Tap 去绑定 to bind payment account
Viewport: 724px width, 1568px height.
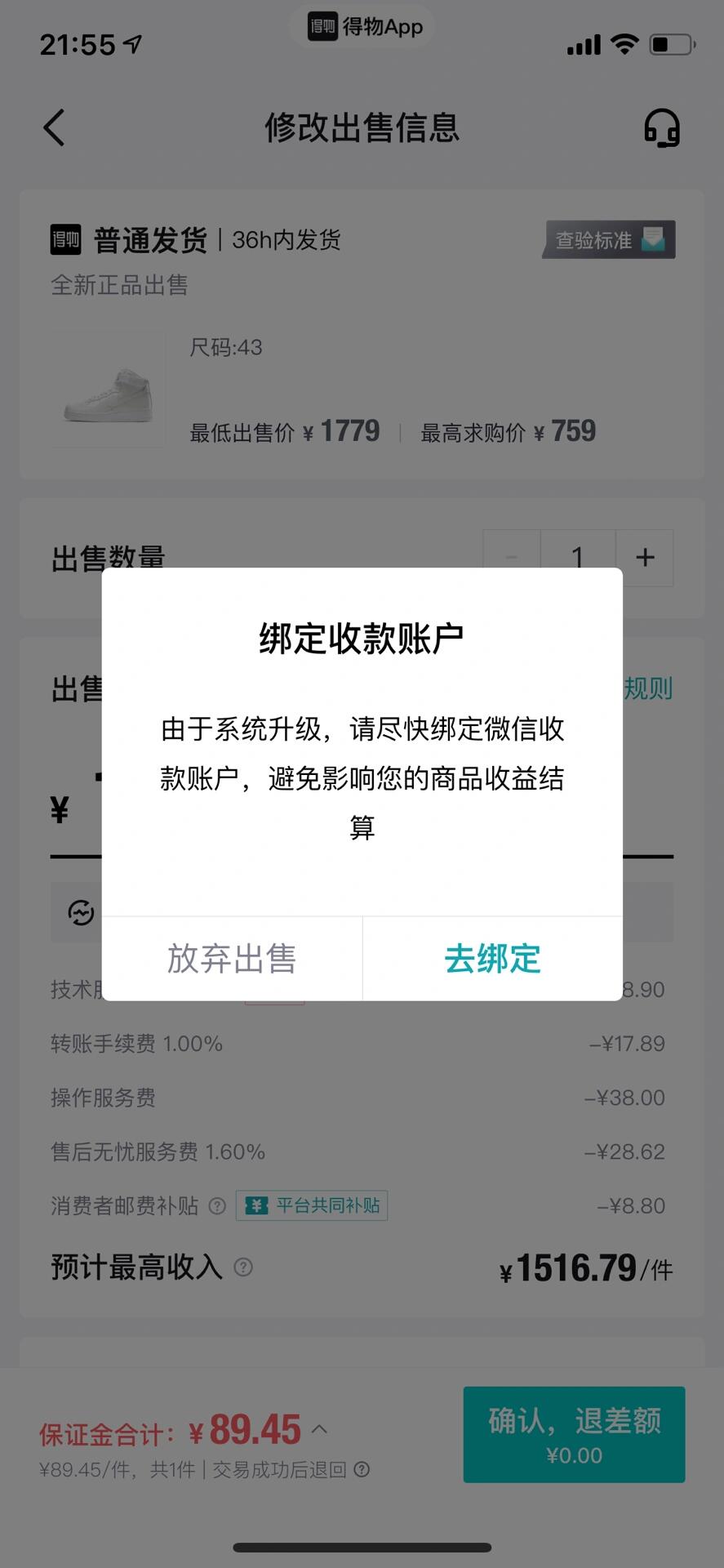click(x=492, y=959)
